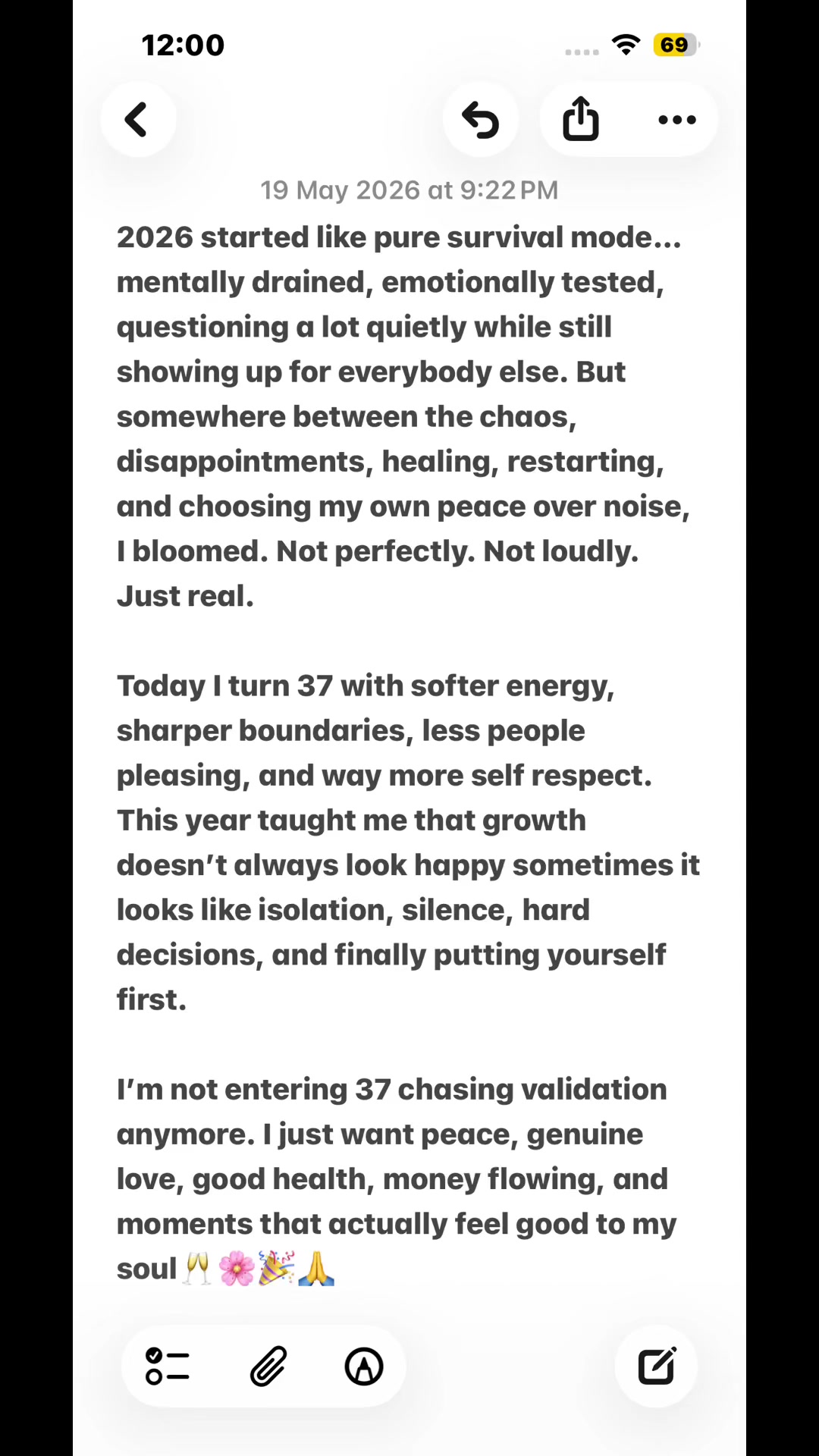Viewport: 819px width, 1456px height.
Task: Open the three-dot more options menu
Action: pos(677,120)
